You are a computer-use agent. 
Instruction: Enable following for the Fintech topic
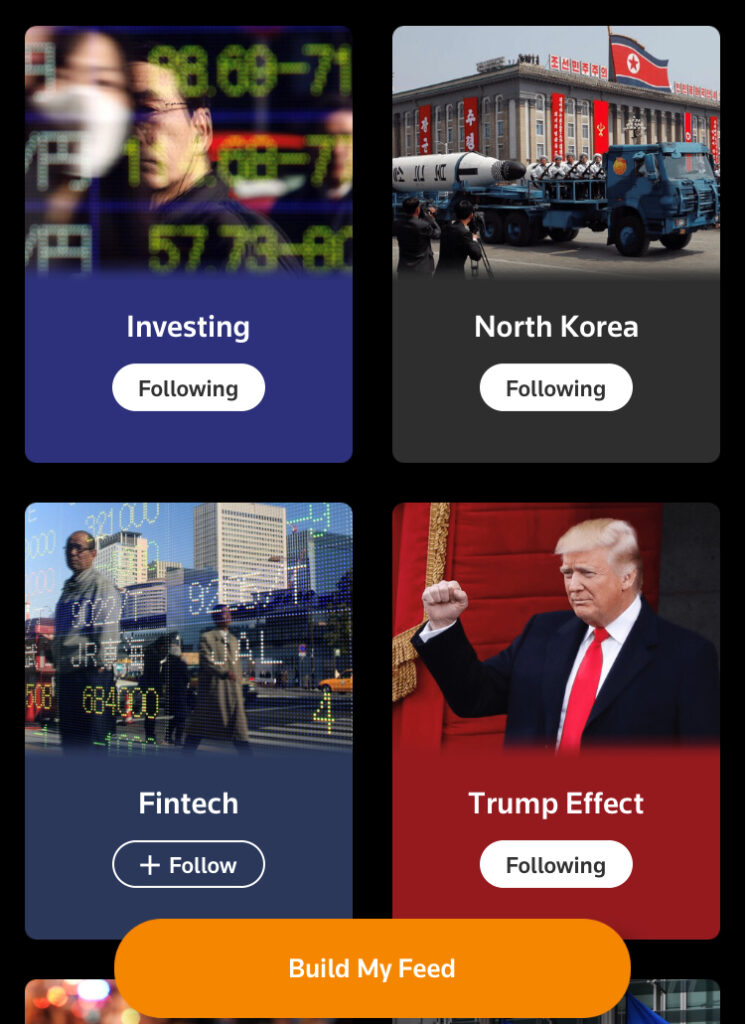tap(188, 864)
